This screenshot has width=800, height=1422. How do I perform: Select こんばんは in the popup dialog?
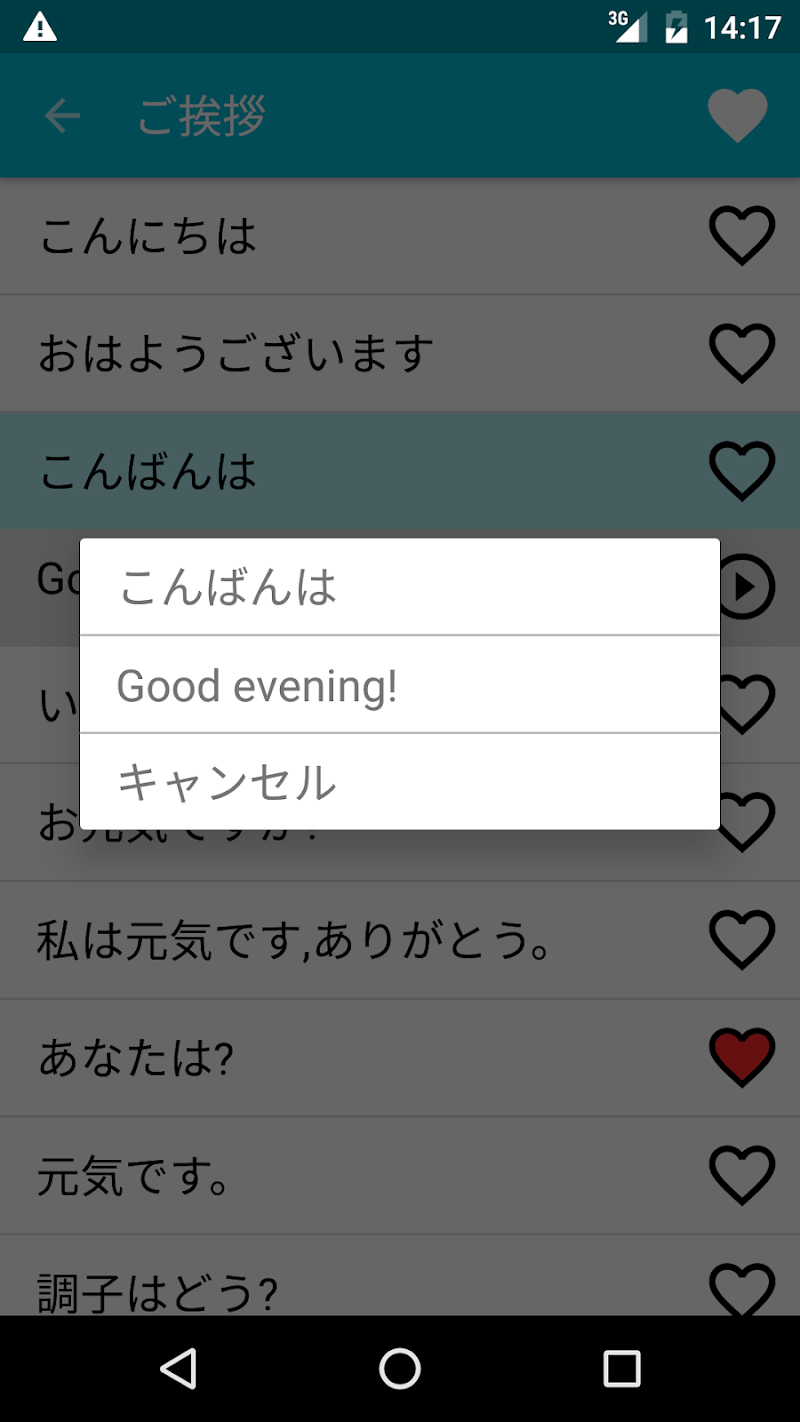[399, 587]
